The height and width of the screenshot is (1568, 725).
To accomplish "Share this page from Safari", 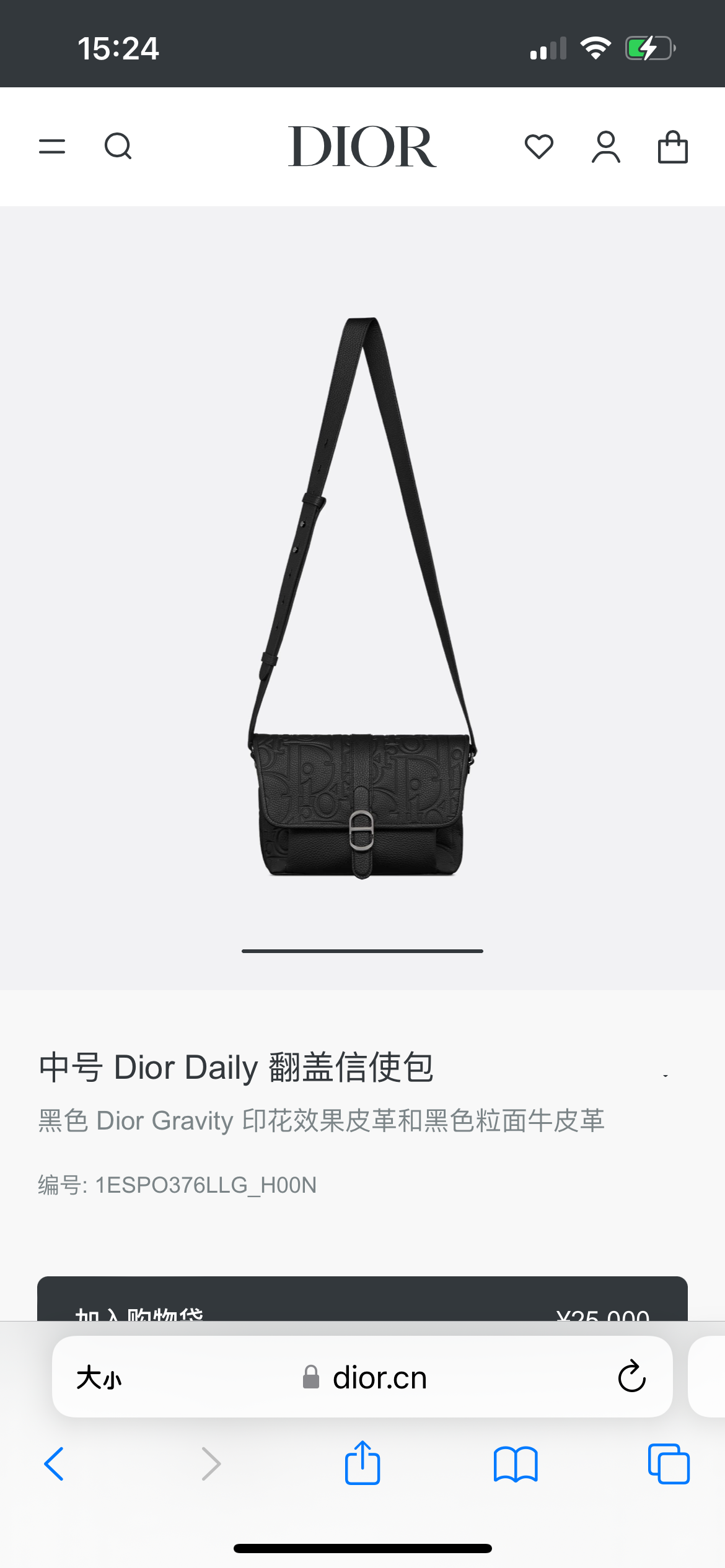I will [362, 1463].
